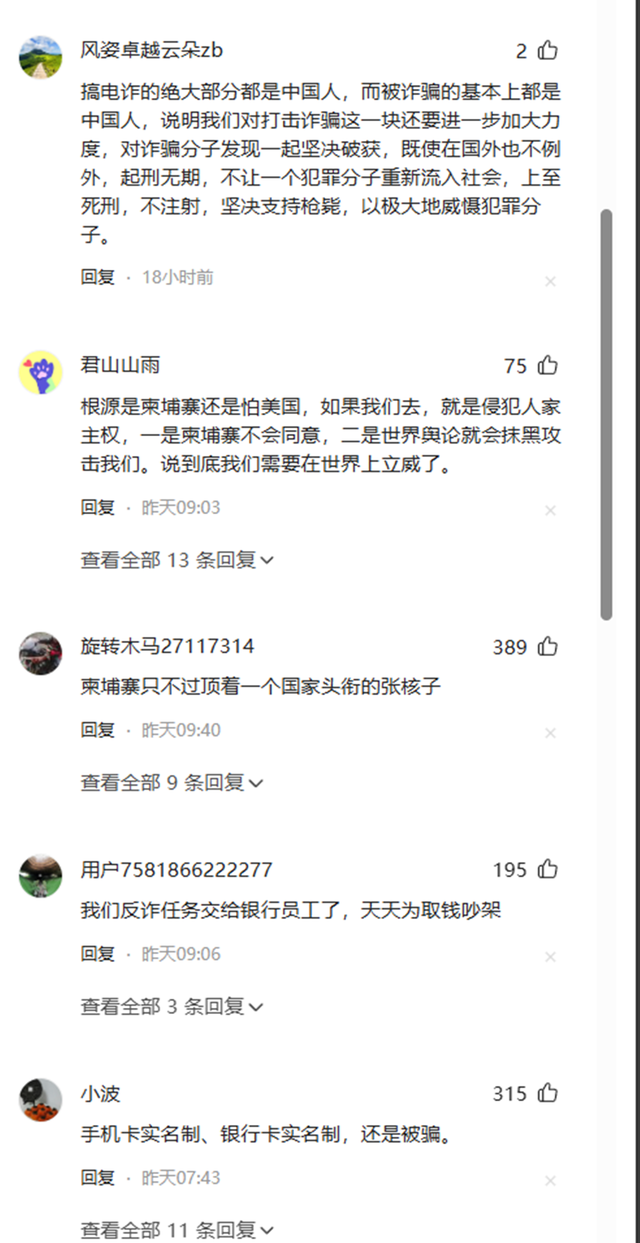640x1243 pixels.
Task: Open 君山山雨's profile avatar
Action: point(41,373)
